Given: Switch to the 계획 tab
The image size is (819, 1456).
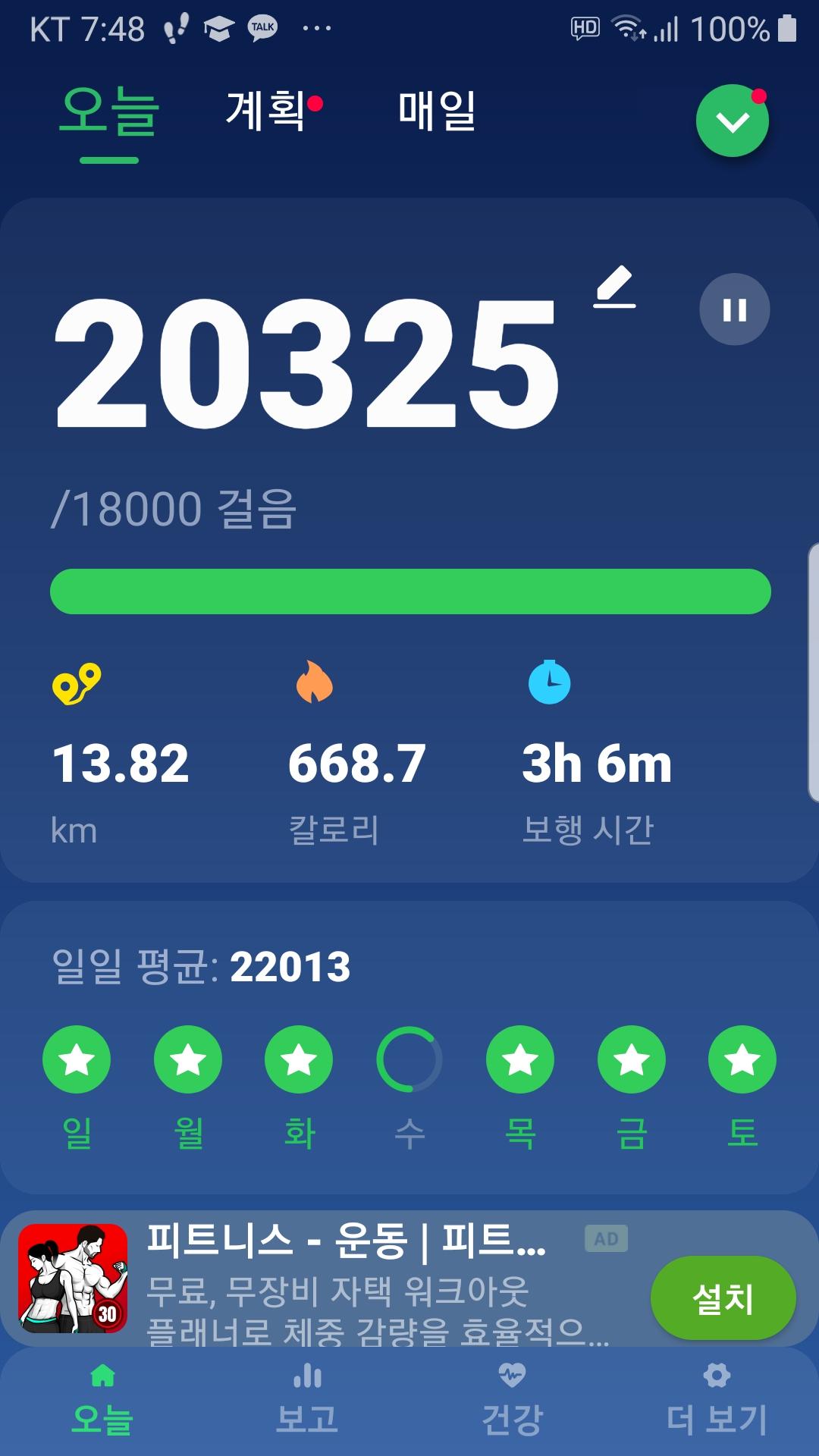Looking at the screenshot, I should [267, 111].
